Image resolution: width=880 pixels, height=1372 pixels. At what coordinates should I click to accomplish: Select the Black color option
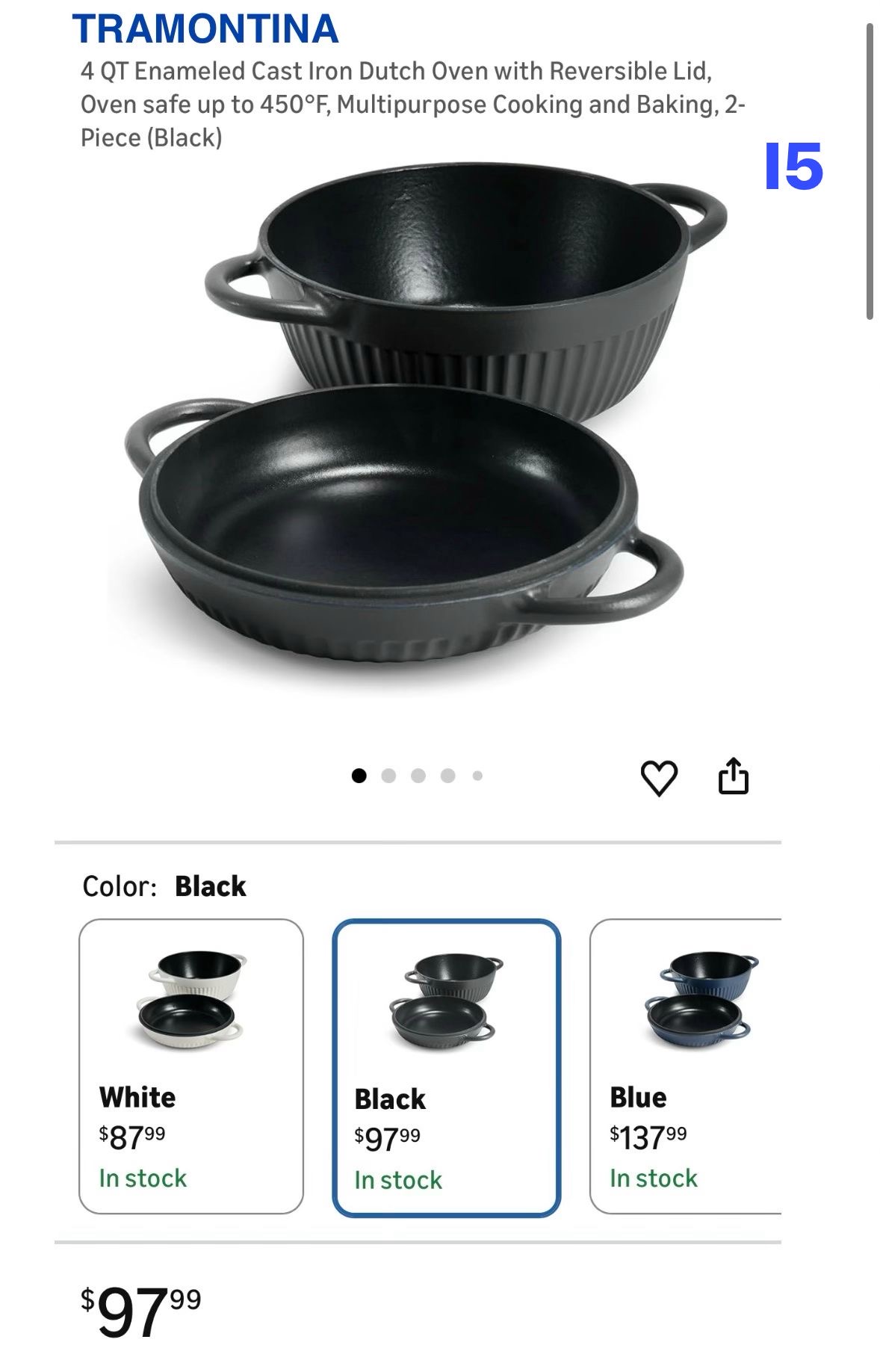tap(446, 1067)
